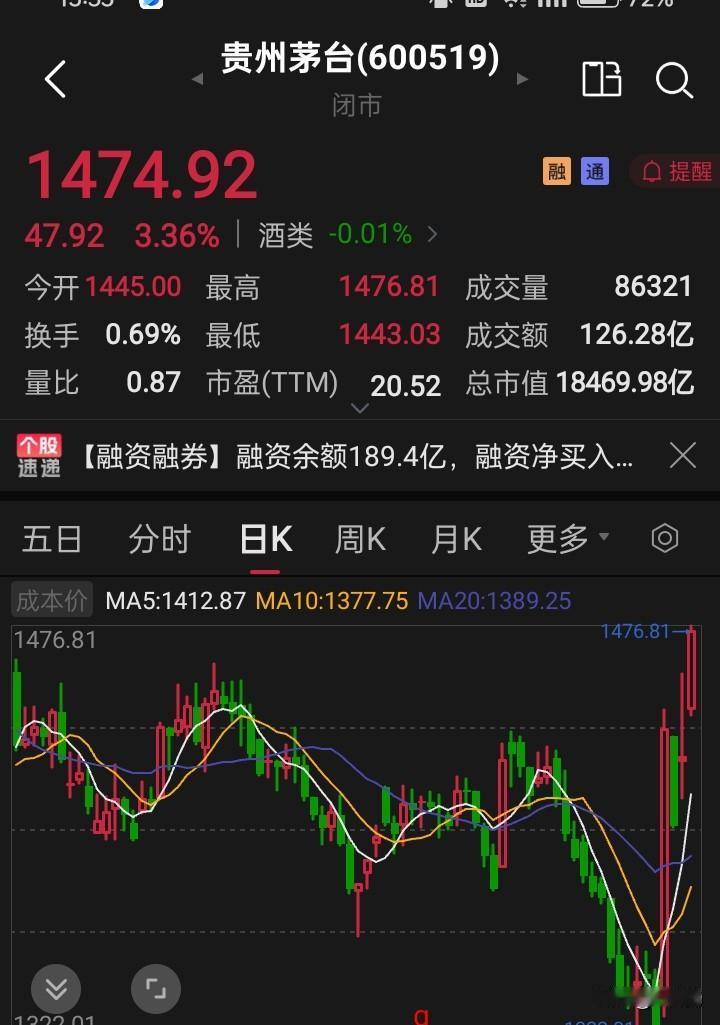This screenshot has height=1025, width=720.
Task: Select the 月K chart tab
Action: pos(455,538)
